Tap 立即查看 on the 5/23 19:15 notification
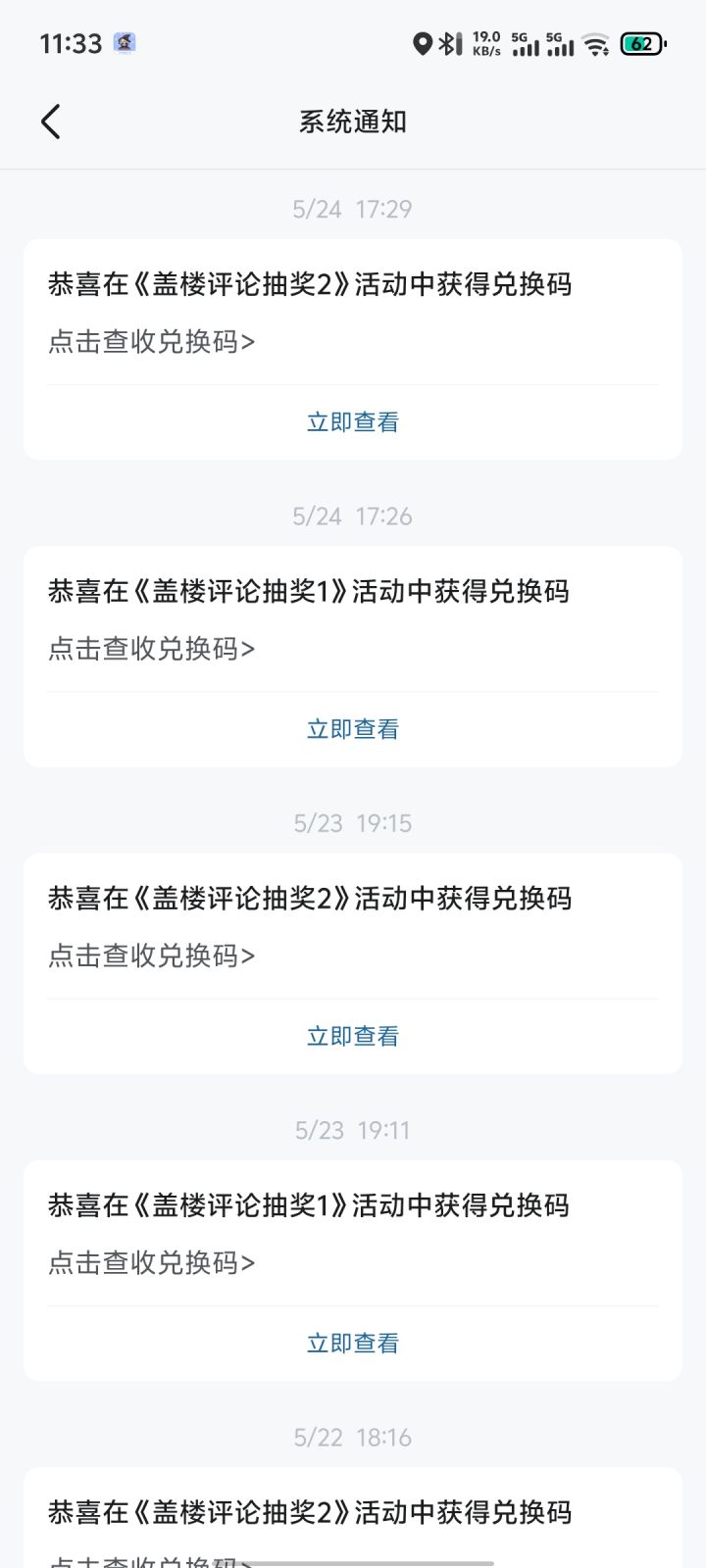Screen dimensions: 706x1568 (353, 1036)
